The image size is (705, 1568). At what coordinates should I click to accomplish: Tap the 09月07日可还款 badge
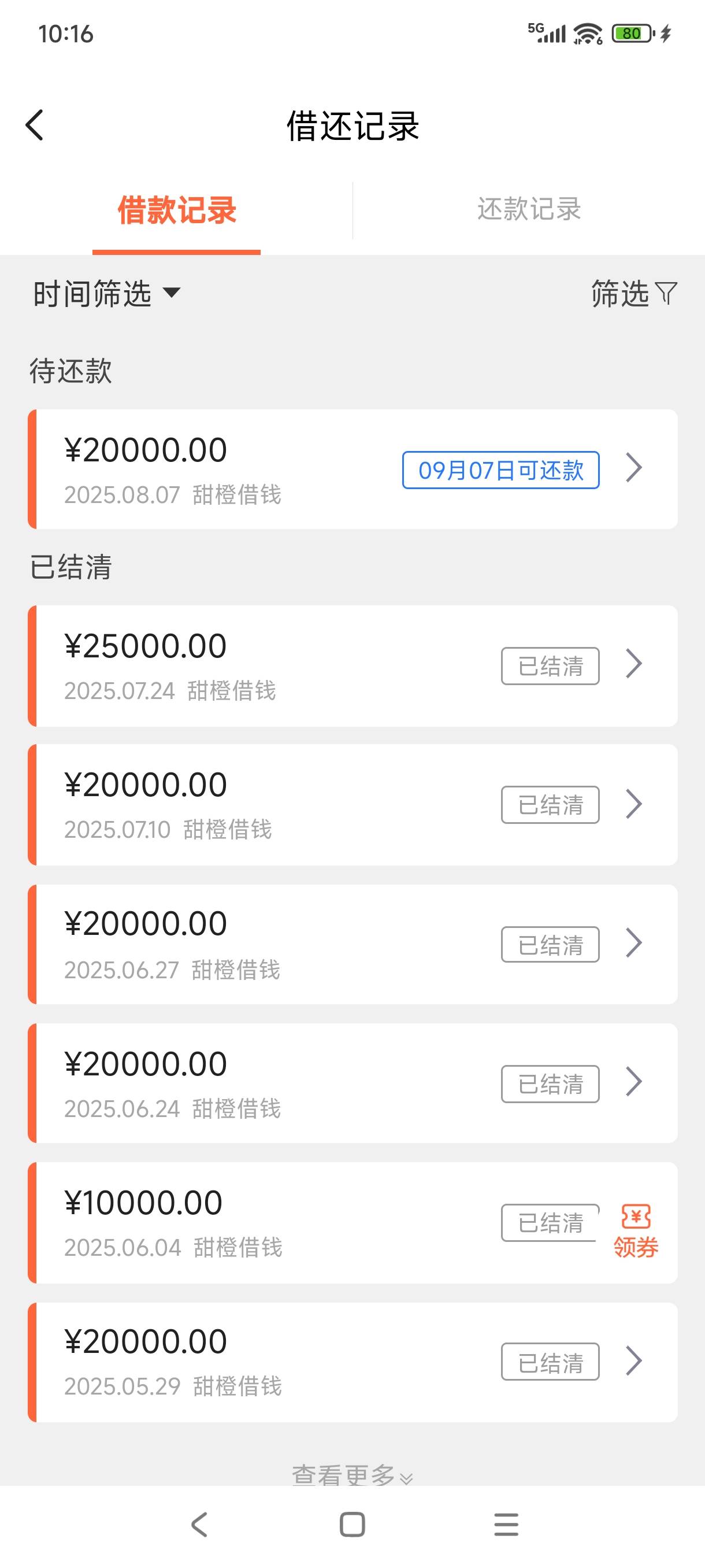coord(500,470)
